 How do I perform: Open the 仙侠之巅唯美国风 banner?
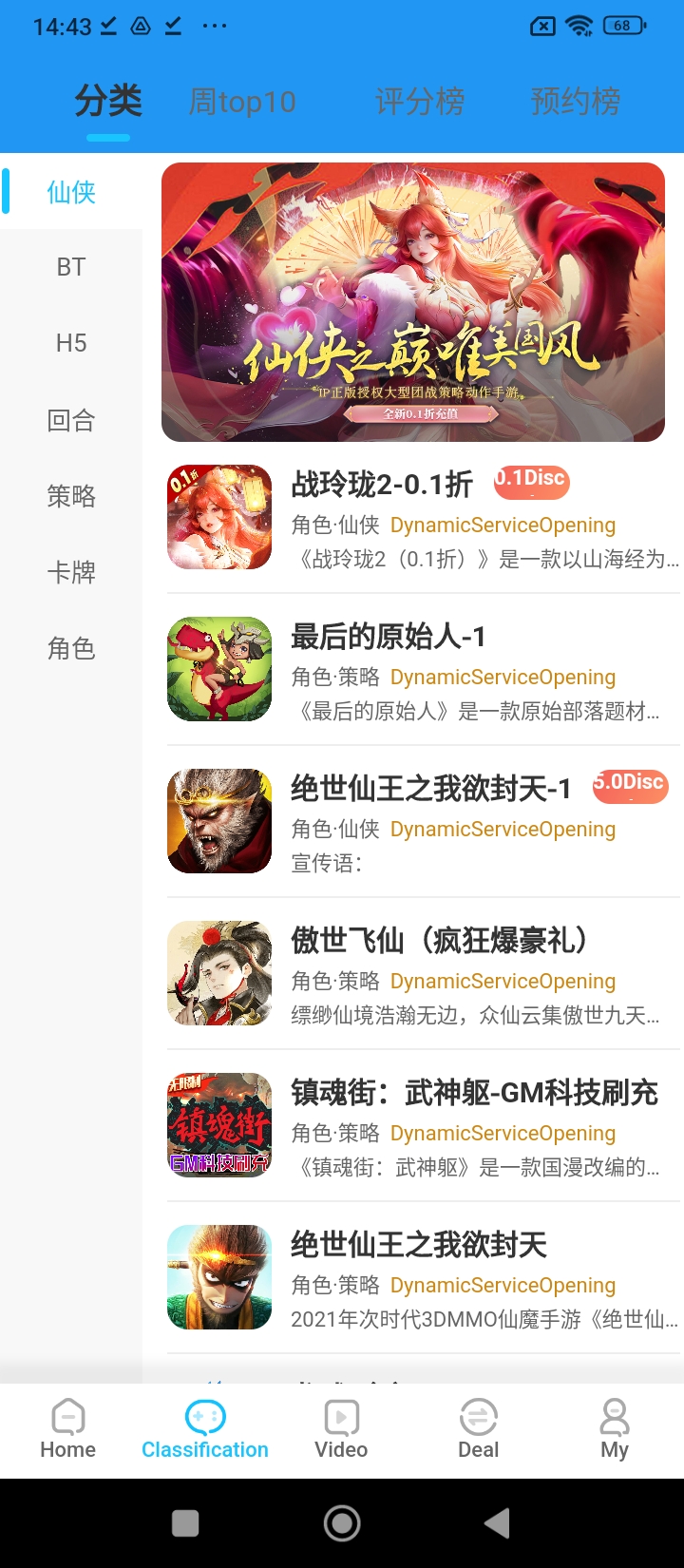click(413, 302)
